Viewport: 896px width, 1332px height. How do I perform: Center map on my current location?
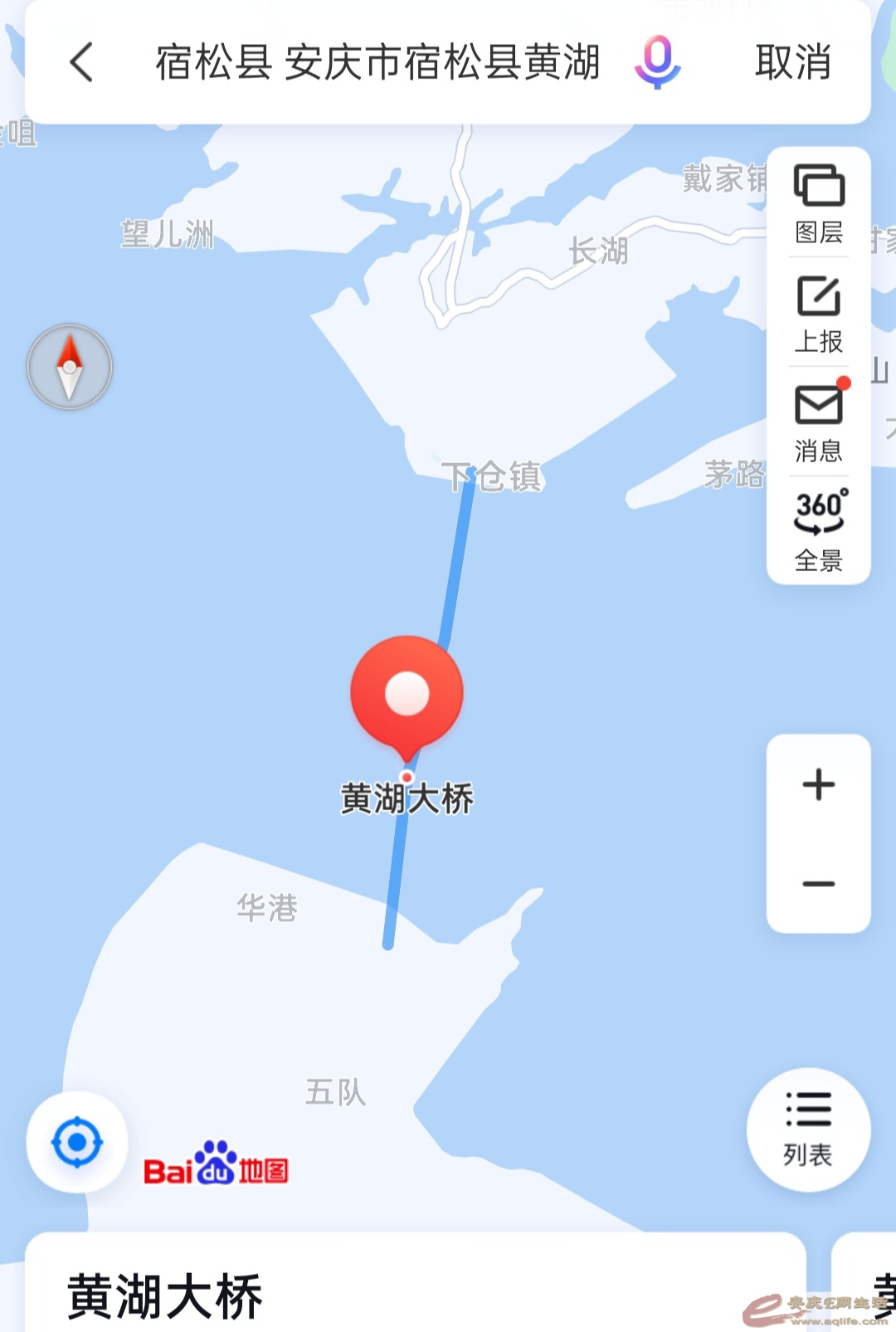[x=77, y=1142]
